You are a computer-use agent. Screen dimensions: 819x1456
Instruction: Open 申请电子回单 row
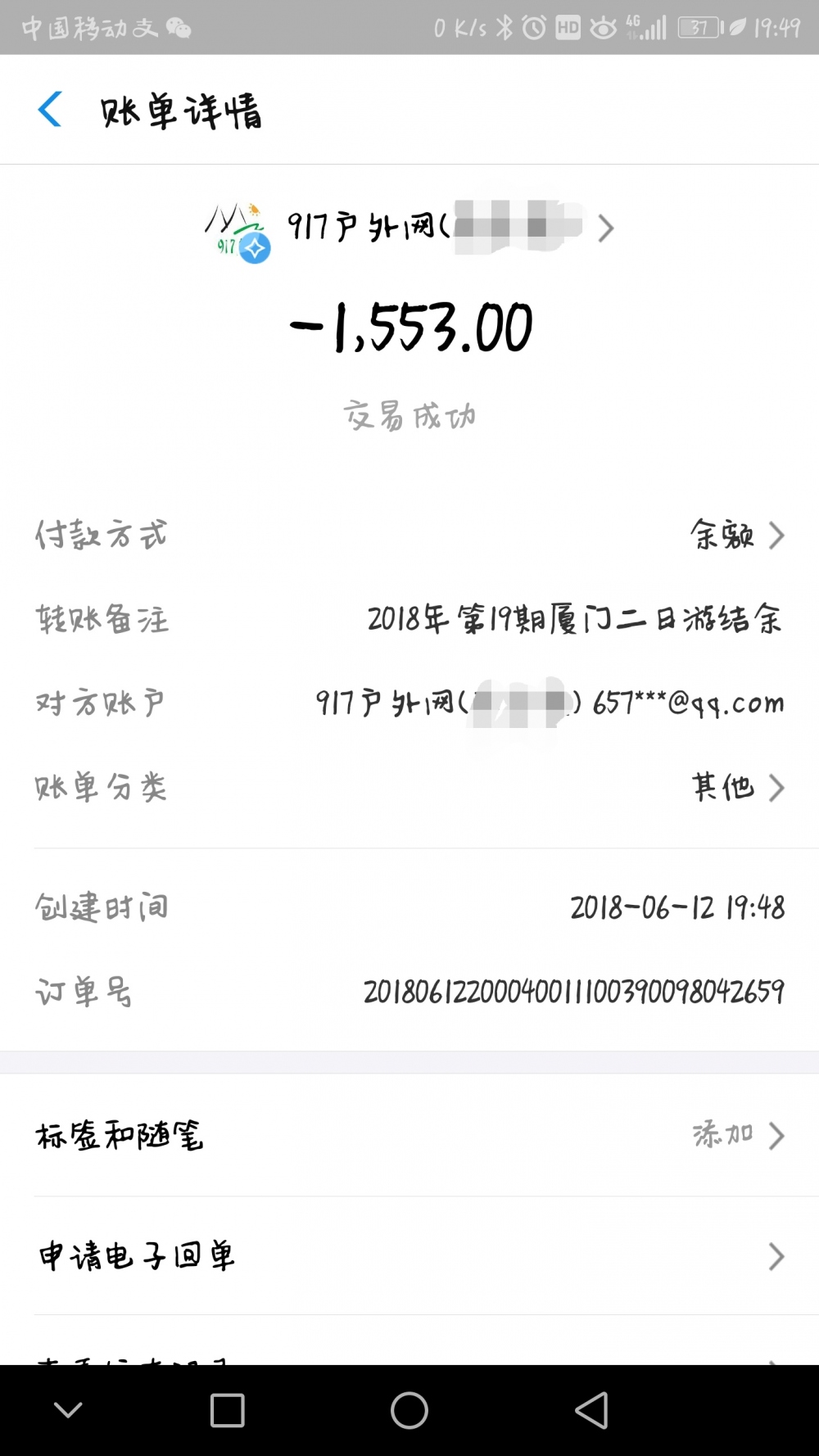pyautogui.click(x=409, y=1255)
